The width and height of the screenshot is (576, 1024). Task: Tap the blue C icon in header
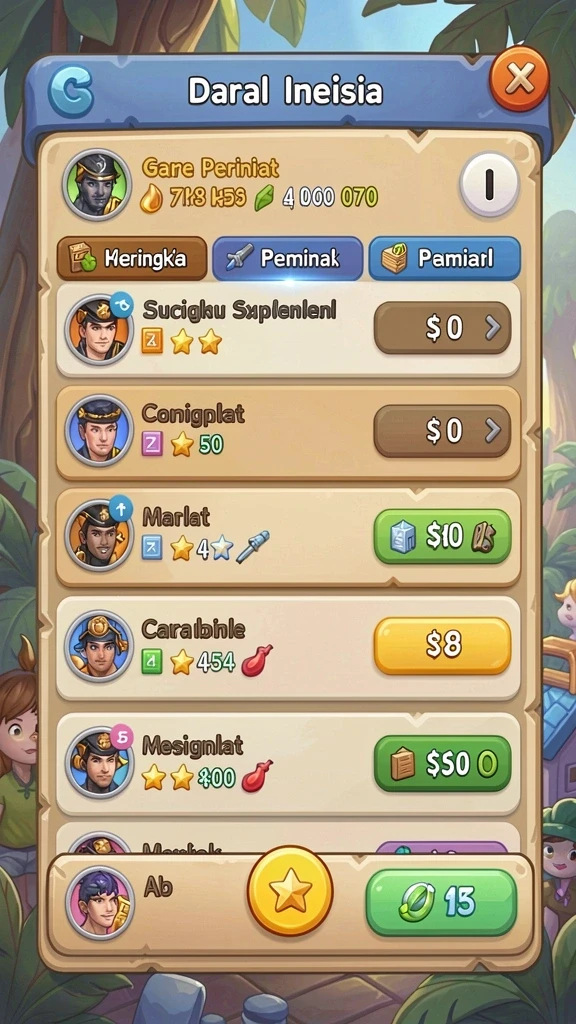tap(71, 91)
